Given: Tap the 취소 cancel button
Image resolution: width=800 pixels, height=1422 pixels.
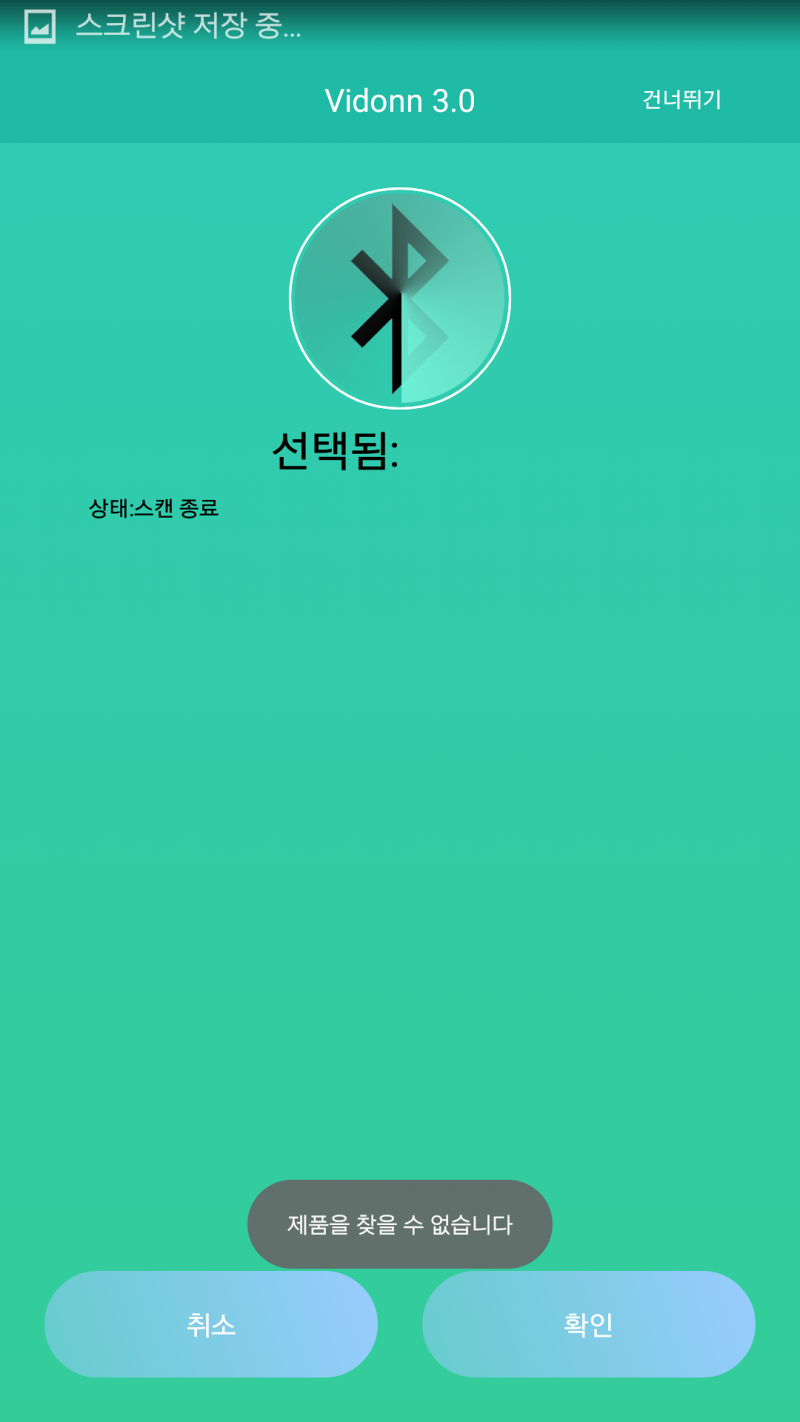Looking at the screenshot, I should tap(211, 1324).
